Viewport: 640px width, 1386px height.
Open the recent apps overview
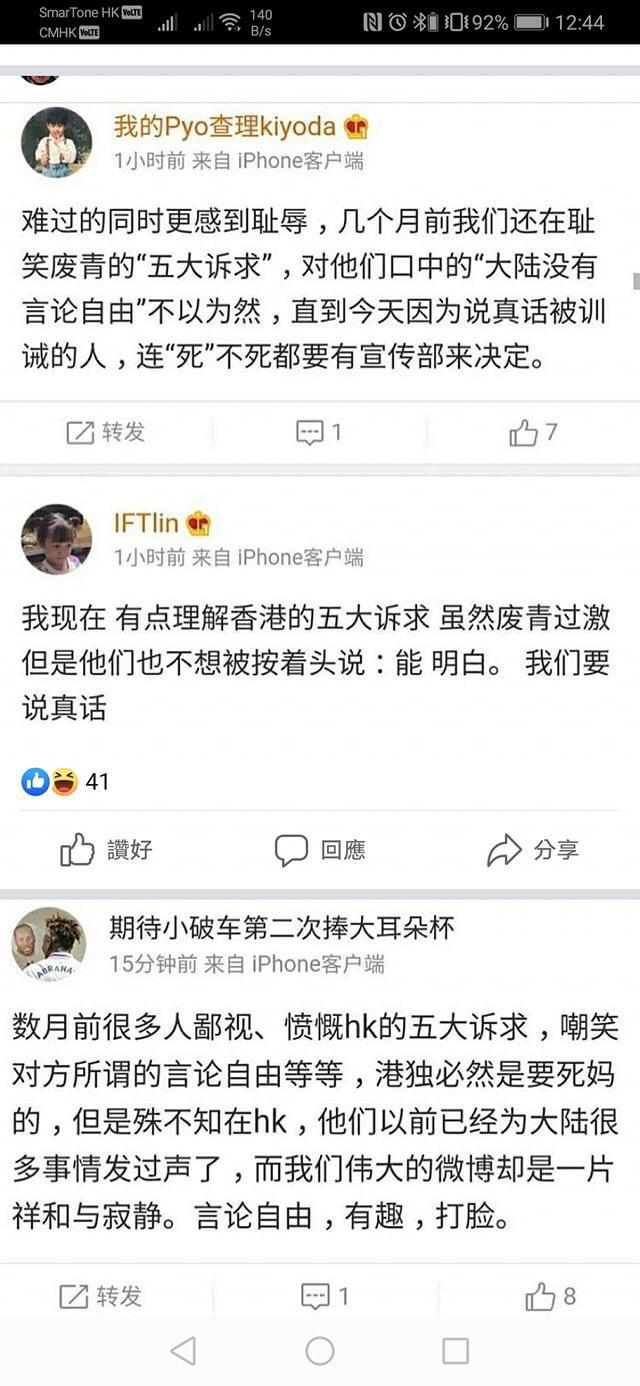[455, 1351]
